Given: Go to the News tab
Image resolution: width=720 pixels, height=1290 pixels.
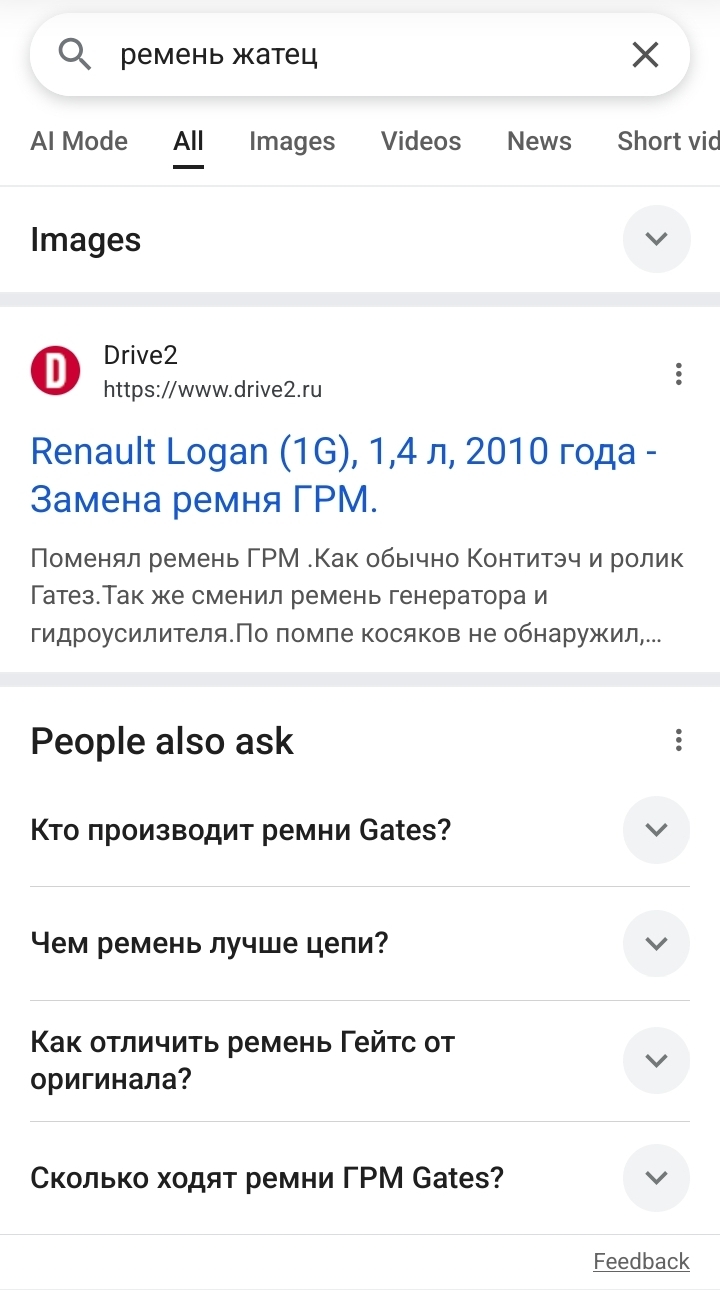Looking at the screenshot, I should click(539, 141).
